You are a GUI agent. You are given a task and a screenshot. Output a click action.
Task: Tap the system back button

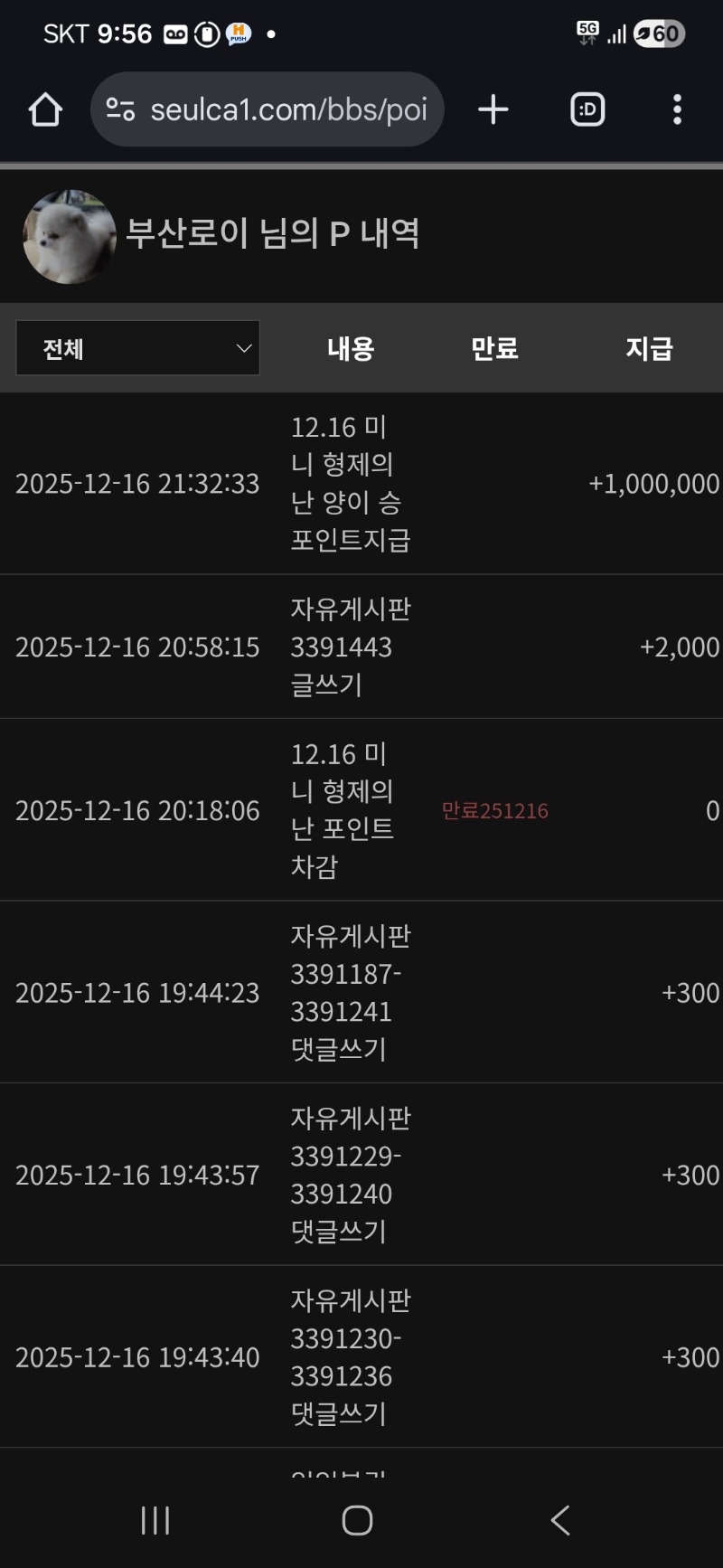(560, 1520)
